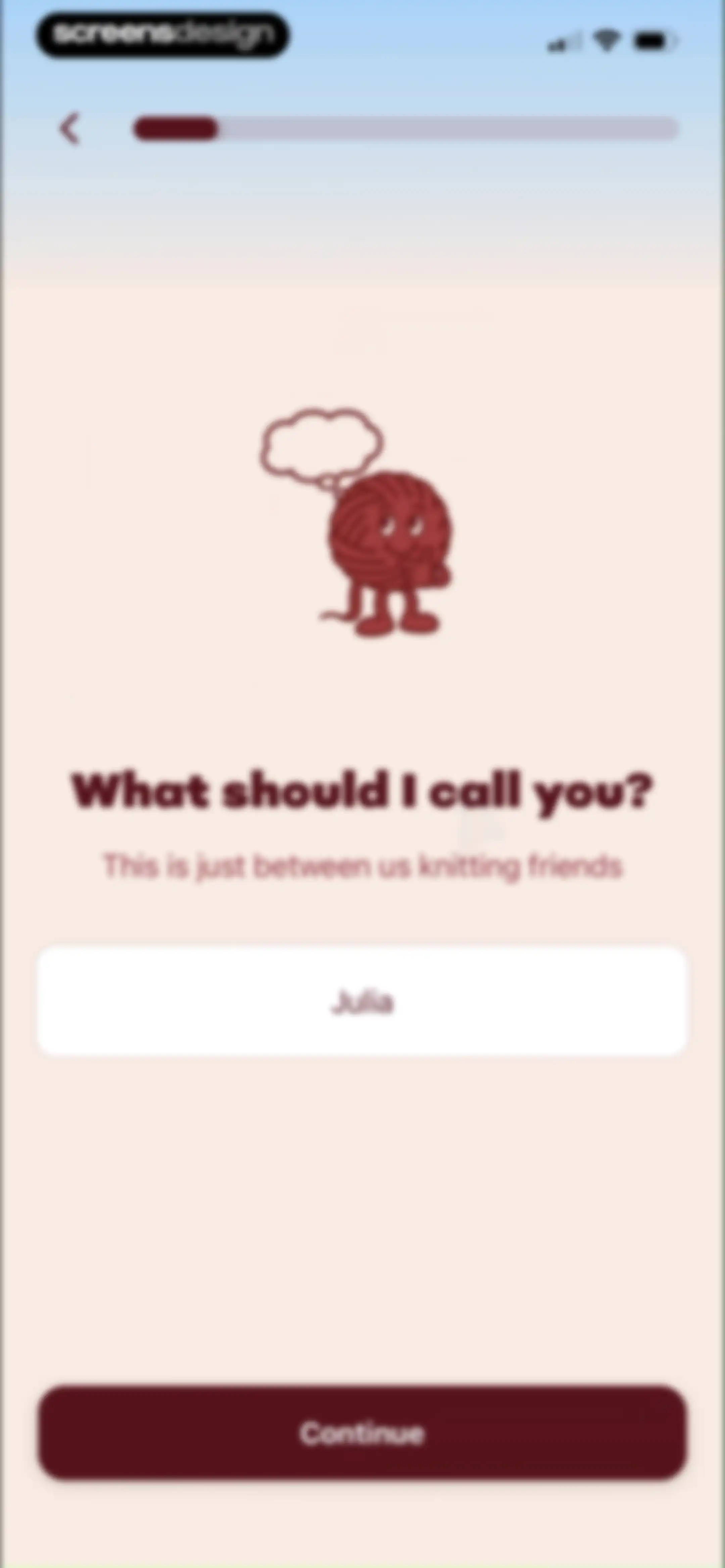725x1568 pixels.
Task: Continue to the next step
Action: point(362,1433)
